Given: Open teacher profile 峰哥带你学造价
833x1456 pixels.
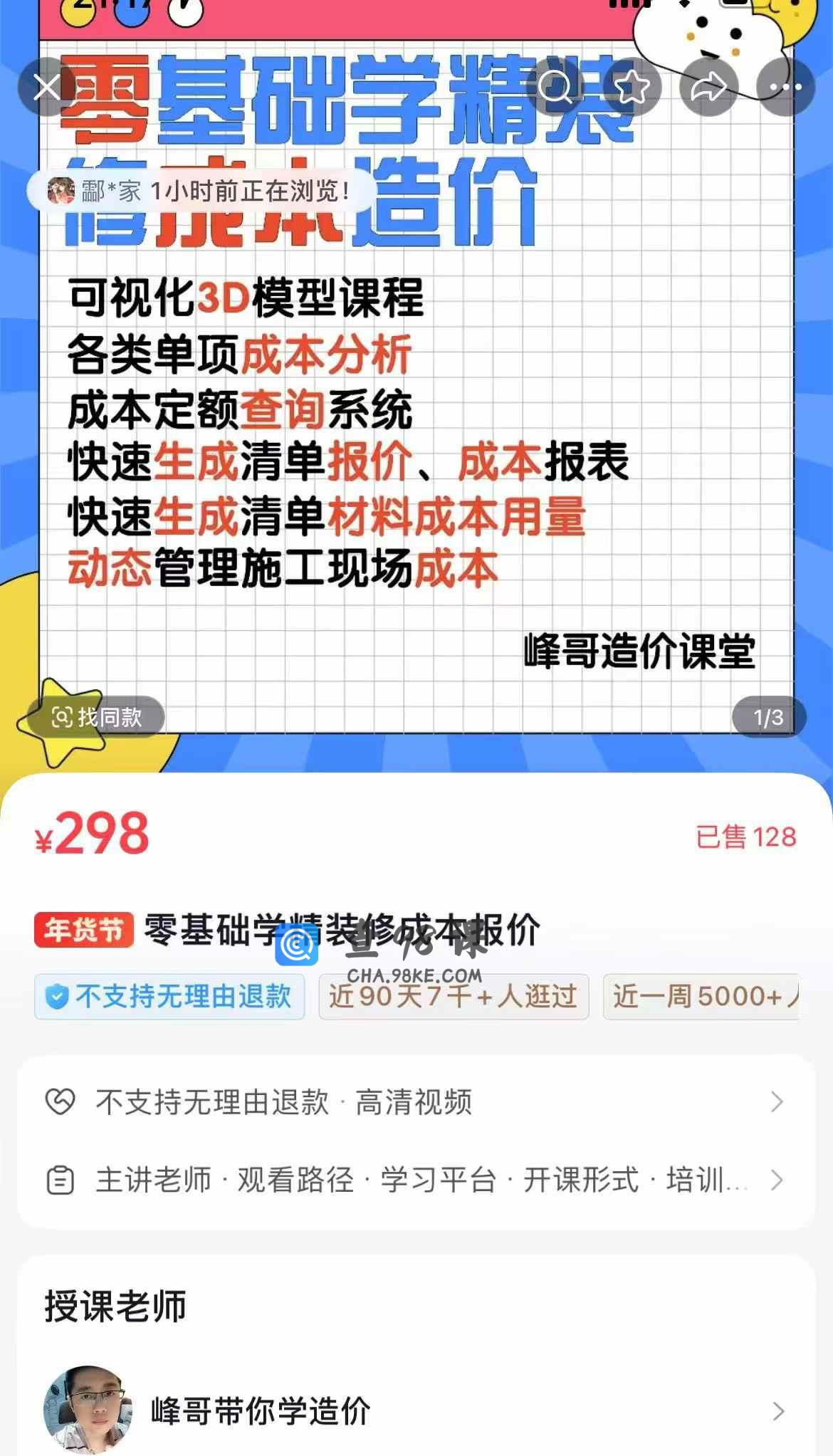Looking at the screenshot, I should click(416, 1410).
